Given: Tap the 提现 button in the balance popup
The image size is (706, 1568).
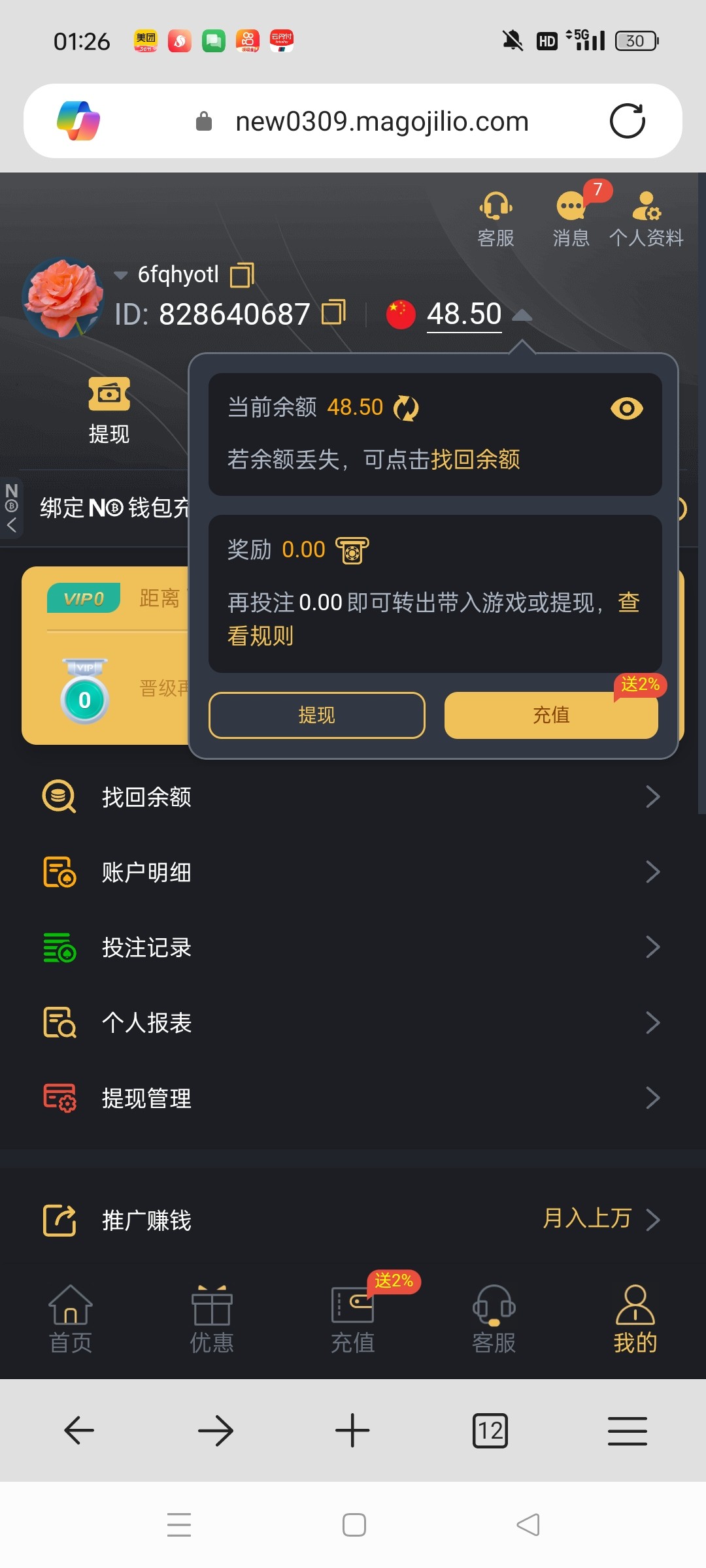Looking at the screenshot, I should tap(317, 715).
